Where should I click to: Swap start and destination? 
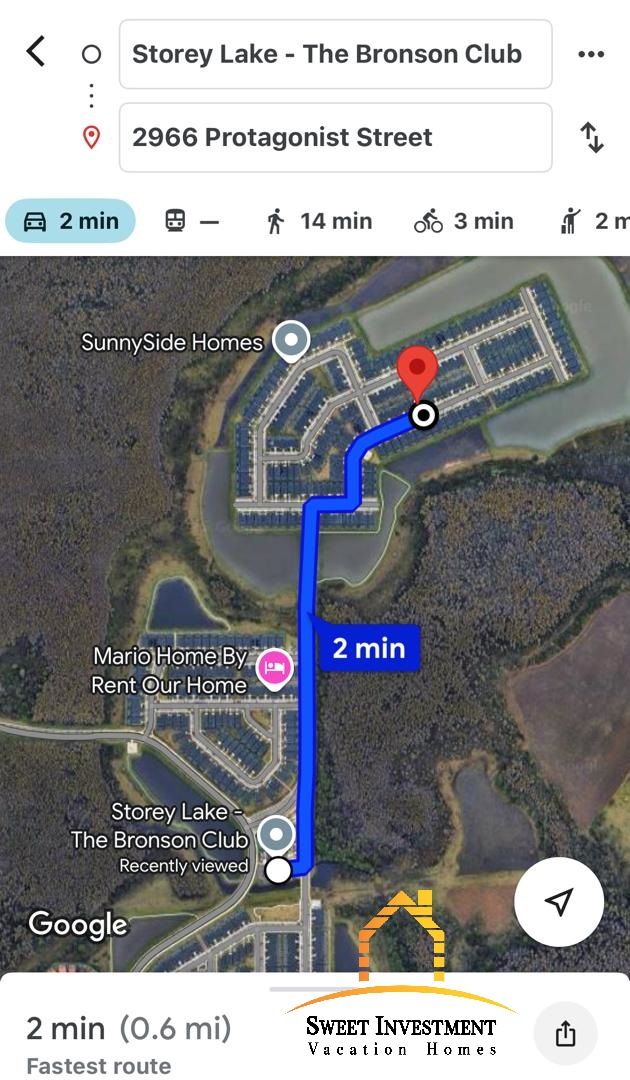(592, 137)
